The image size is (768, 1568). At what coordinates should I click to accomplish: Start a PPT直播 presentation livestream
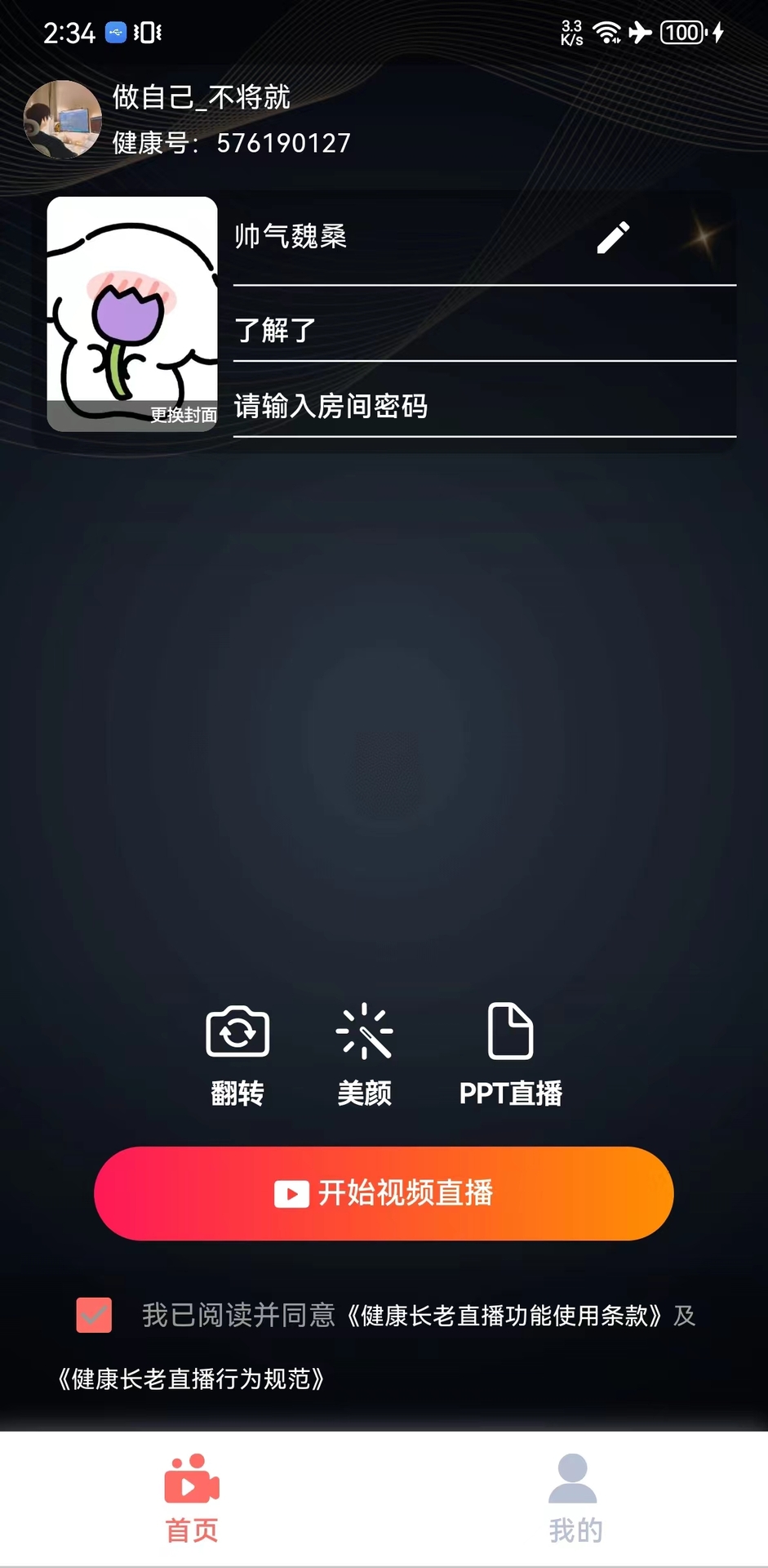[x=511, y=1031]
